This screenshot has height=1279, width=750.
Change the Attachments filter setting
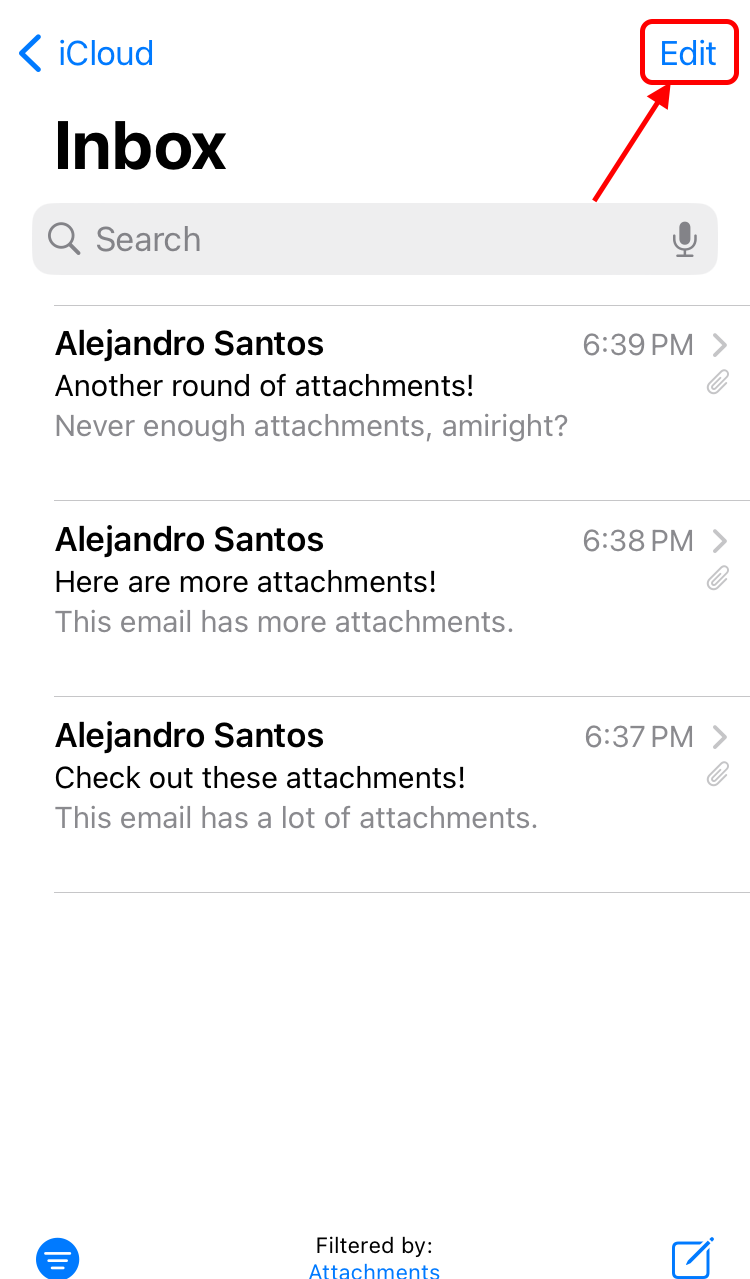374,1268
